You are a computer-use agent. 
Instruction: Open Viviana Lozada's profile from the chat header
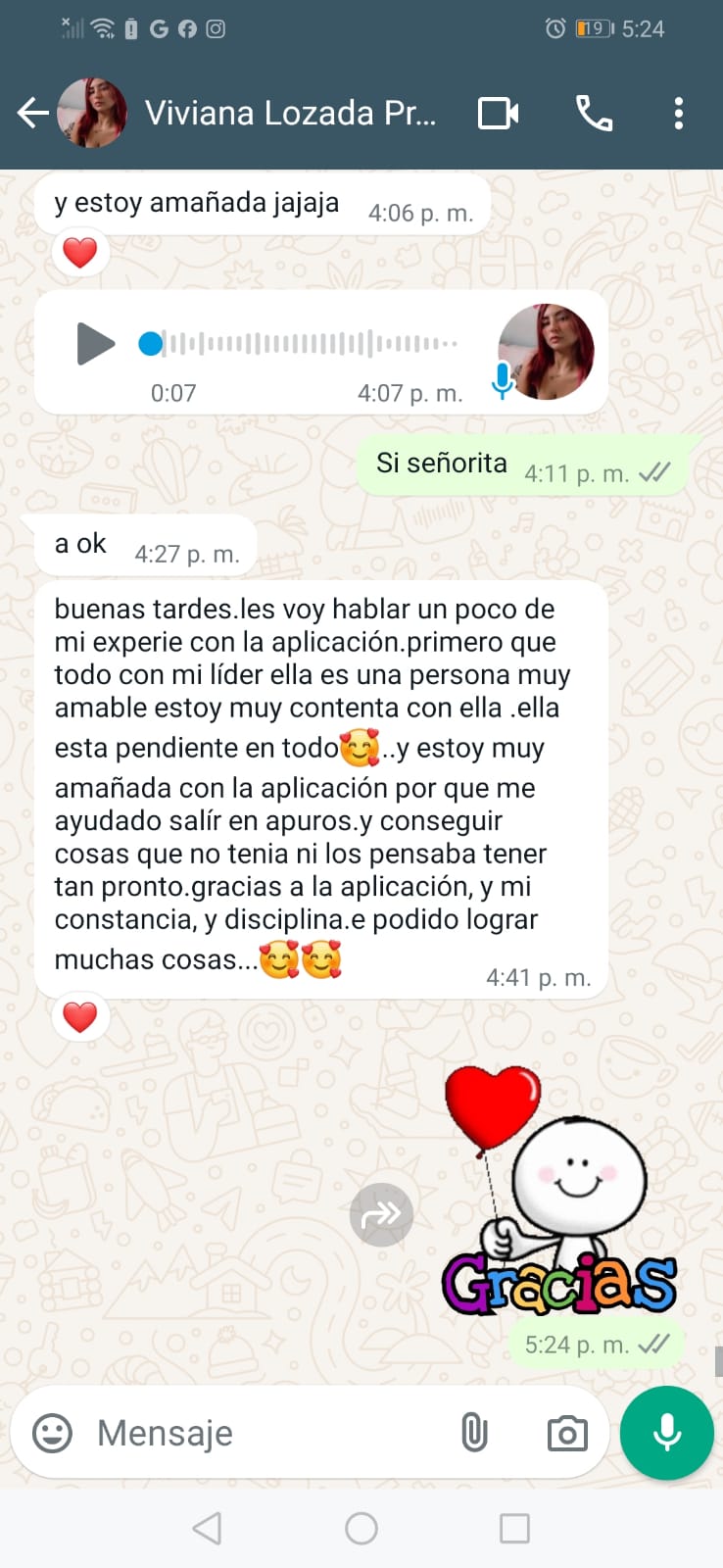[93, 111]
